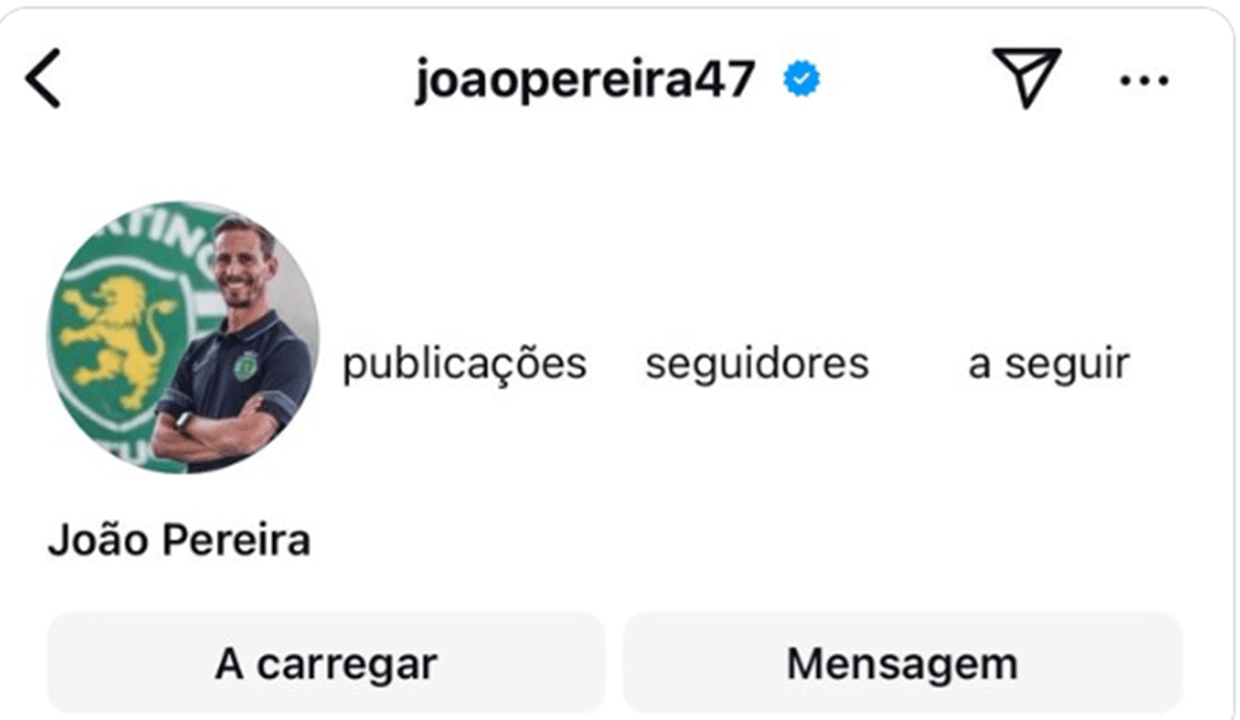
Task: Send a message via Mensagem button
Action: [x=902, y=663]
